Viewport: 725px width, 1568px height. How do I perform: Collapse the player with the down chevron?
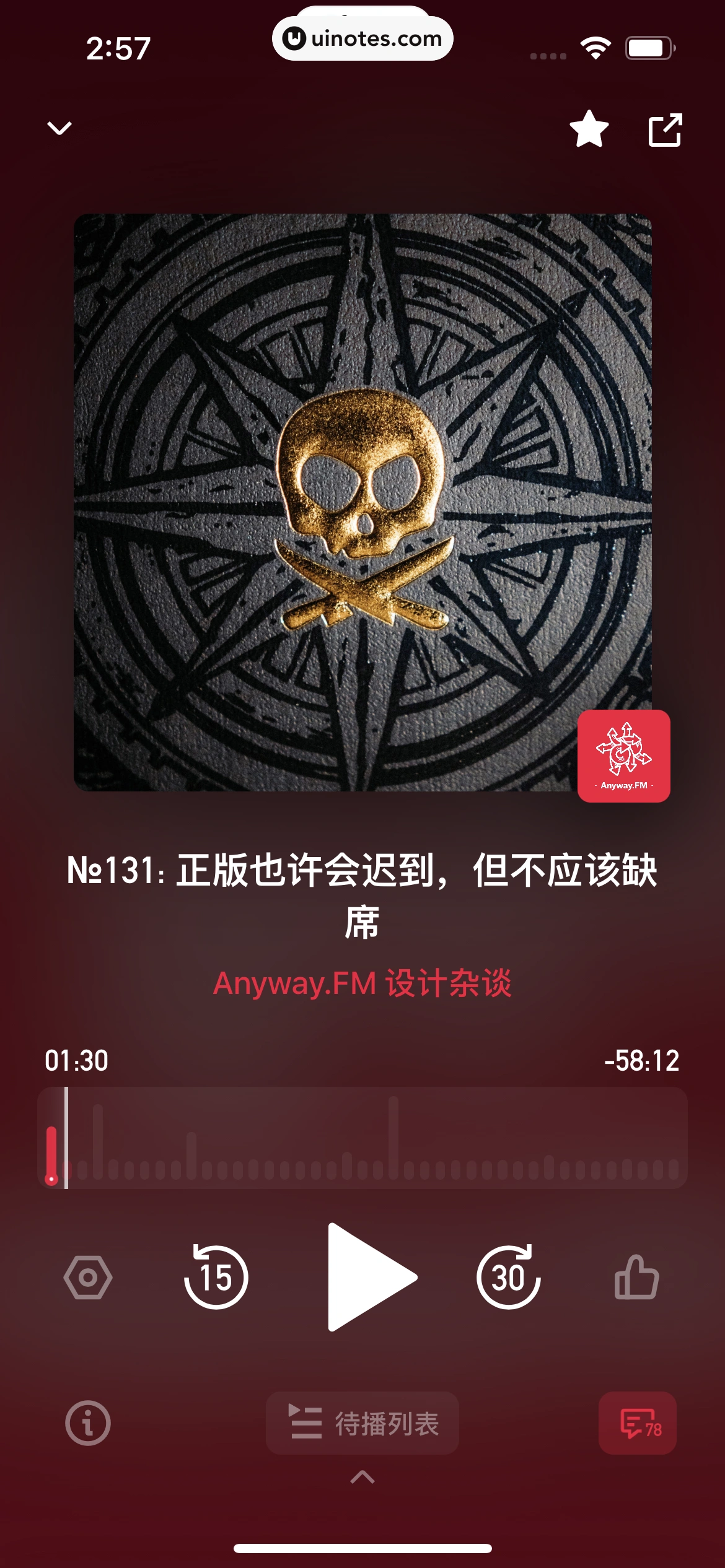tap(59, 128)
